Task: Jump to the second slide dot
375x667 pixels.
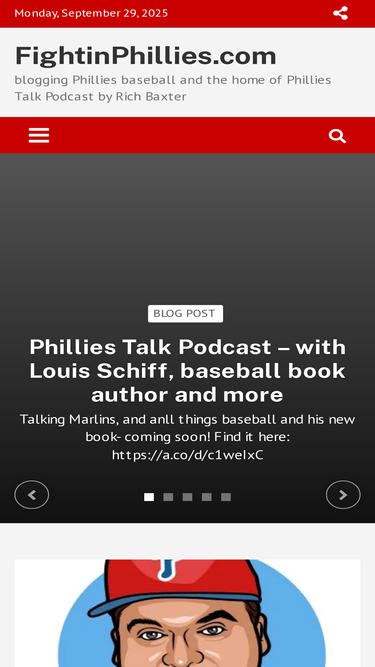Action: [x=168, y=497]
